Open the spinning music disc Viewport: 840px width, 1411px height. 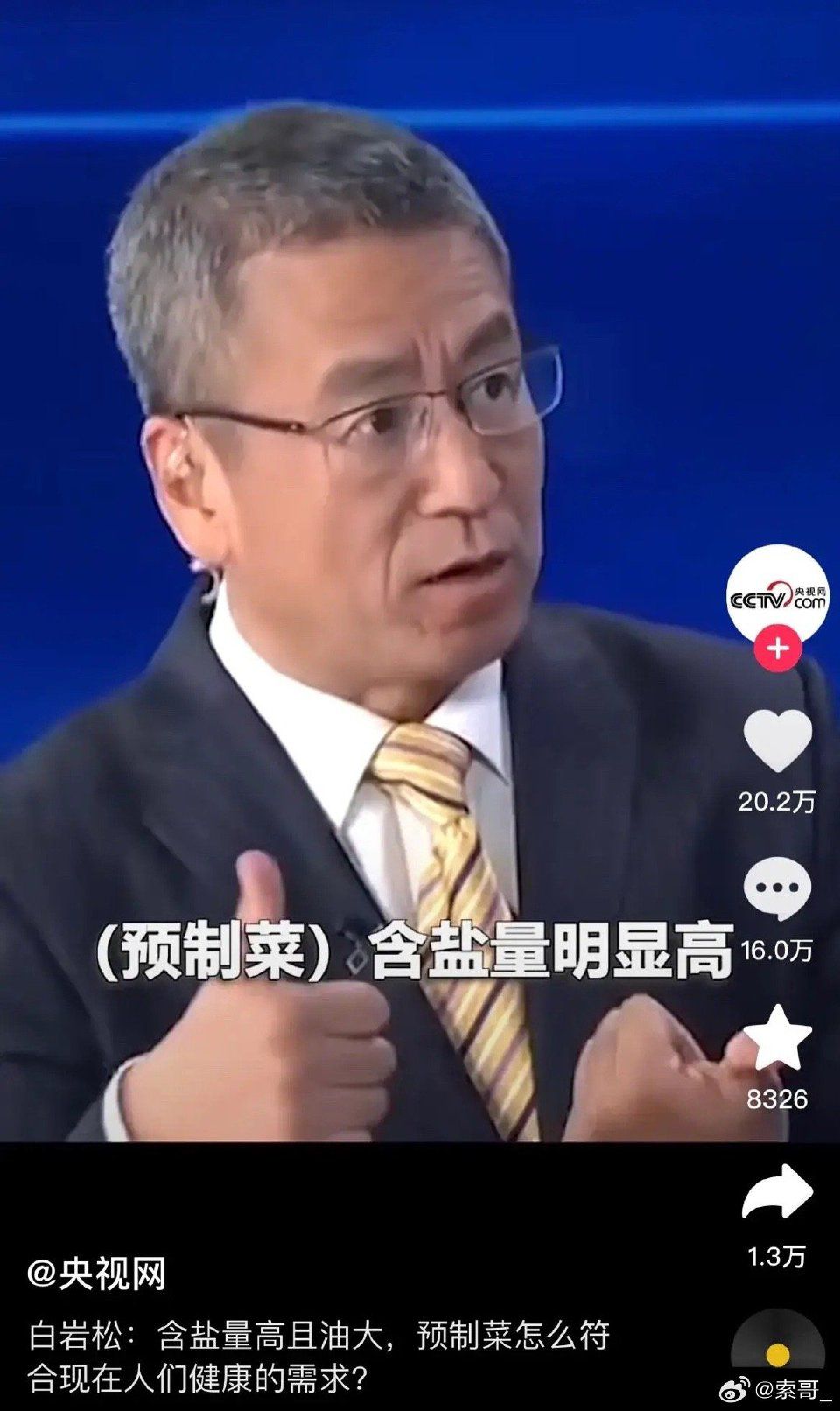click(x=777, y=1352)
